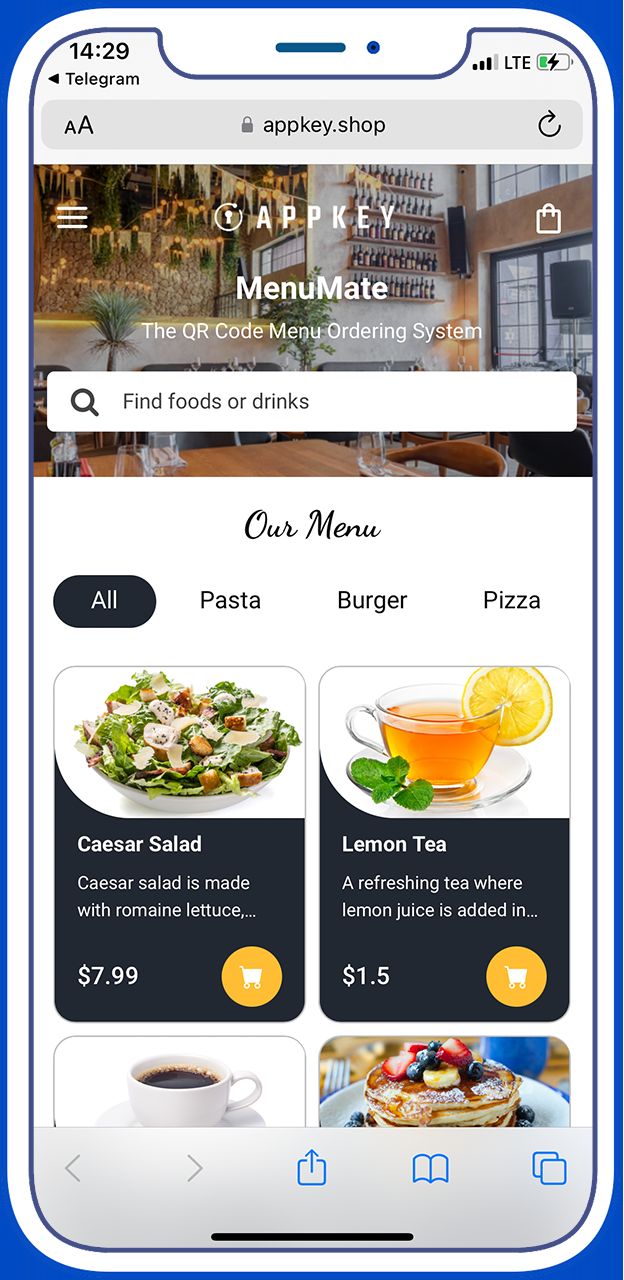Switch to the Burger category
624x1280 pixels.
tap(372, 601)
